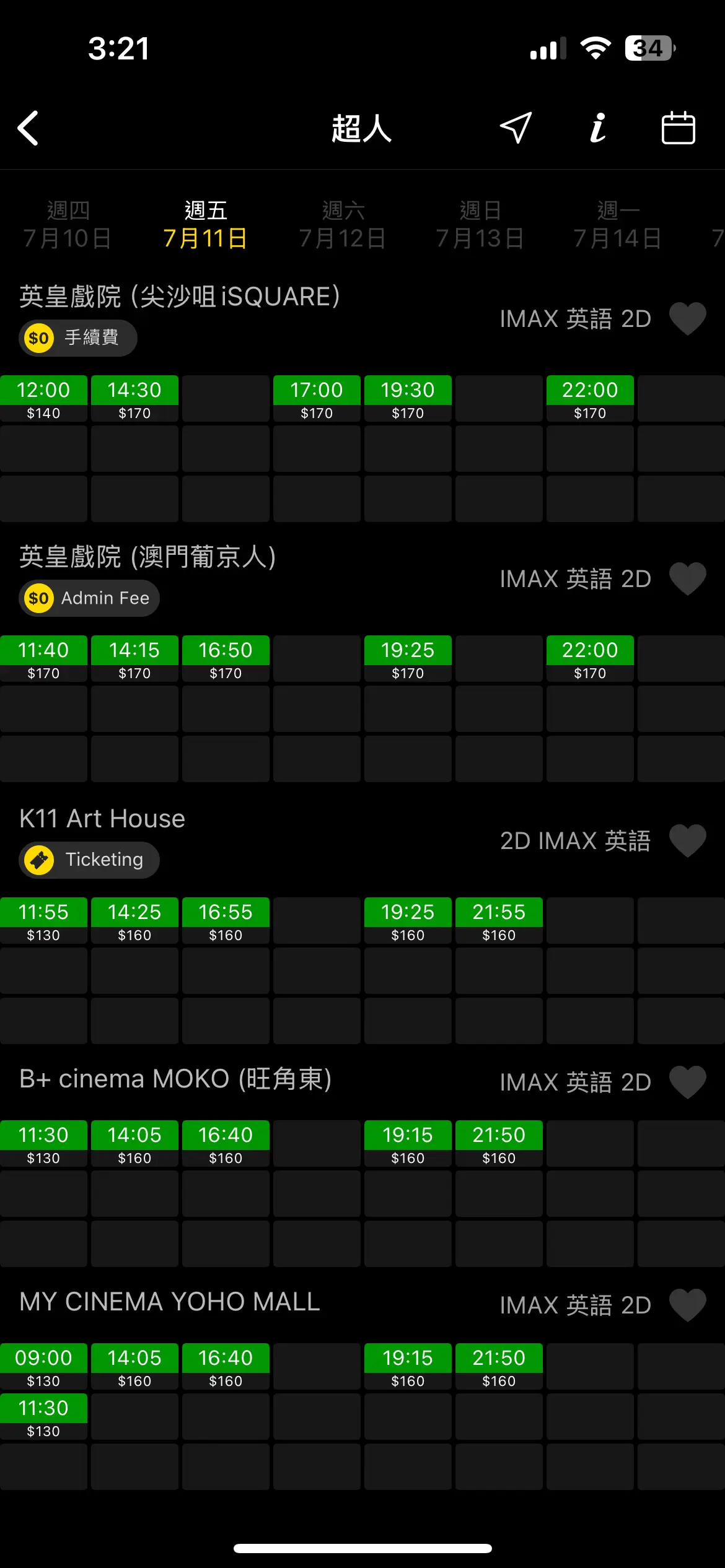Favorite MY CINEMA YOHO MALL with the heart
The image size is (725, 1568).
pos(688,1305)
